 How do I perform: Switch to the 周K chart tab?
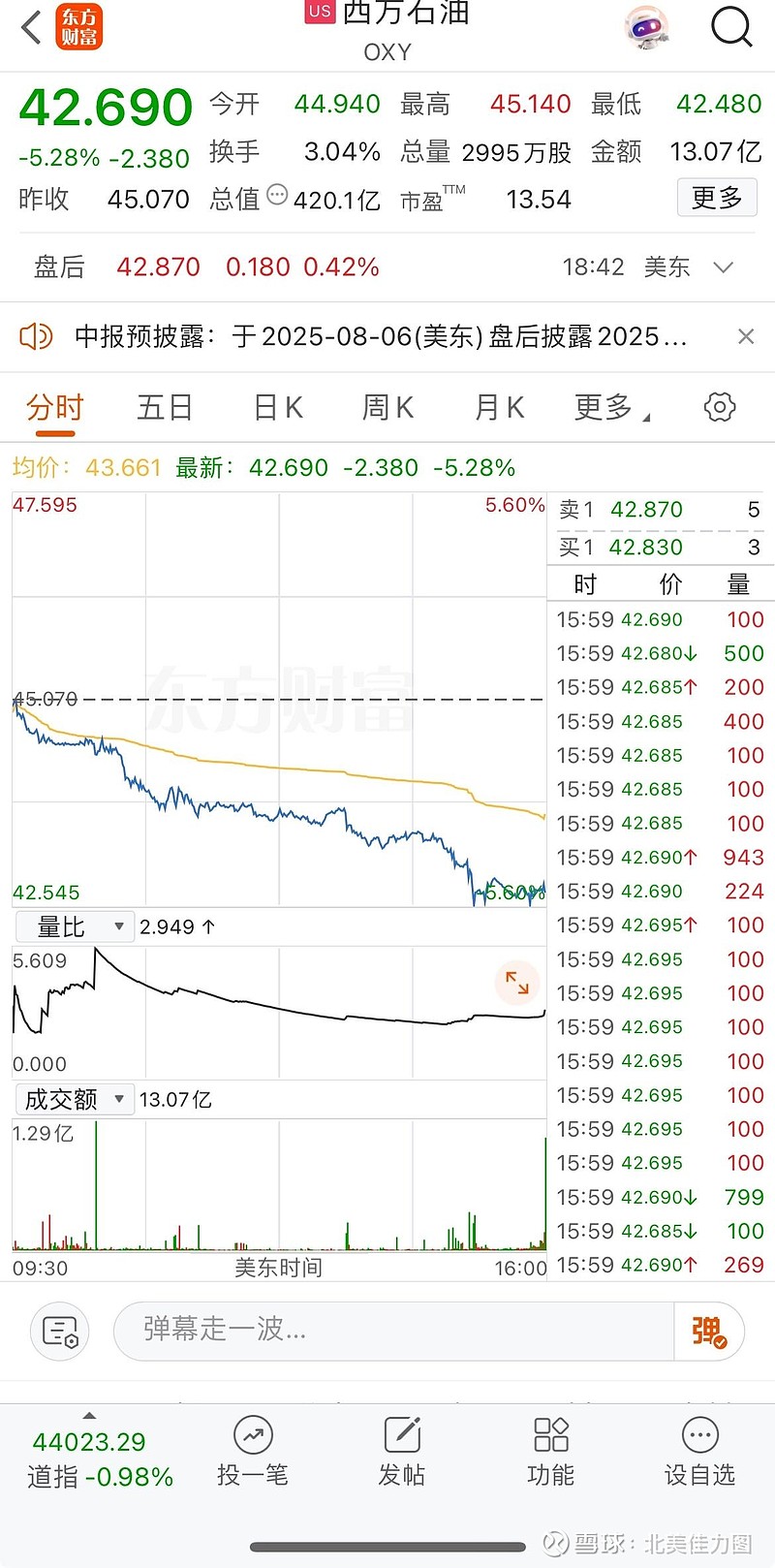(x=388, y=407)
